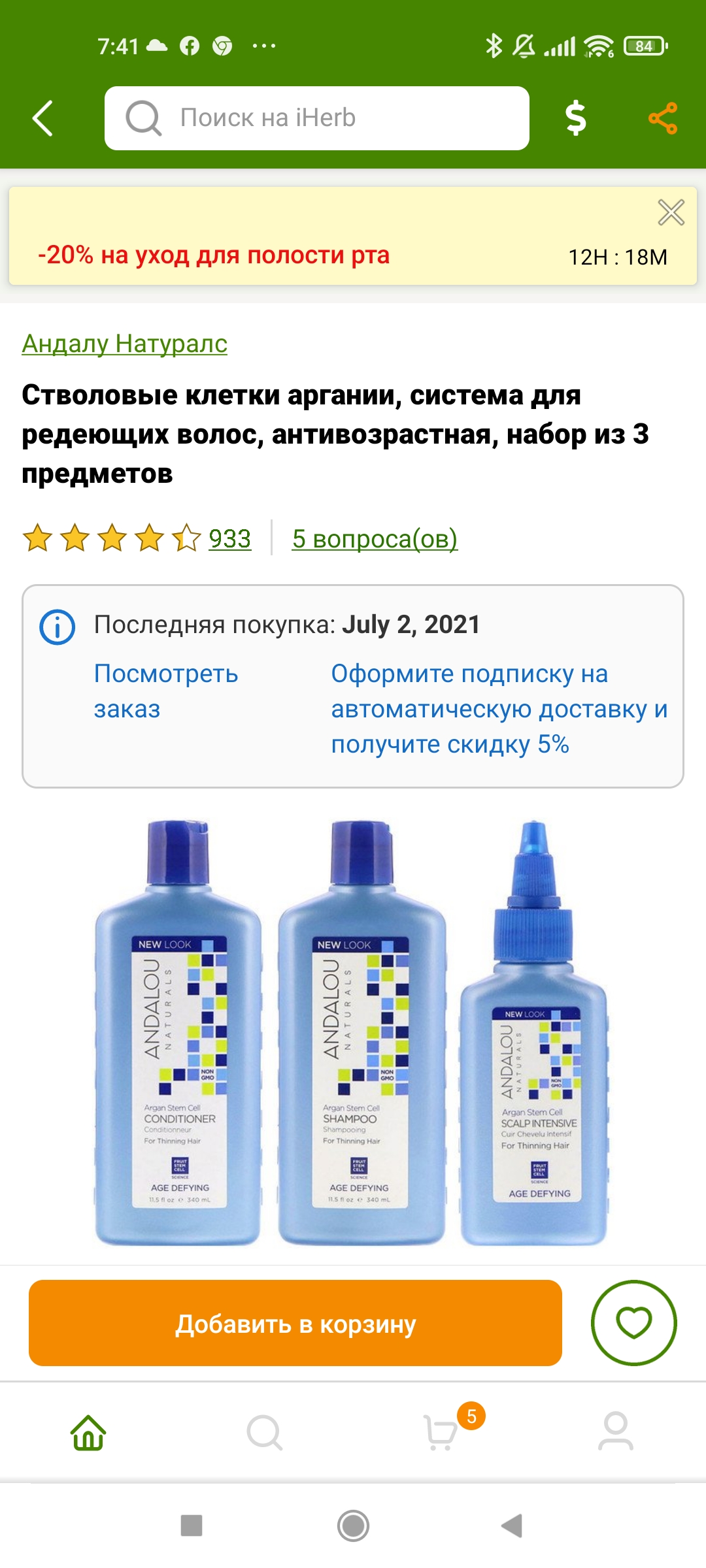The image size is (706, 1568).
Task: Open currency settings via the dollar icon
Action: click(575, 118)
